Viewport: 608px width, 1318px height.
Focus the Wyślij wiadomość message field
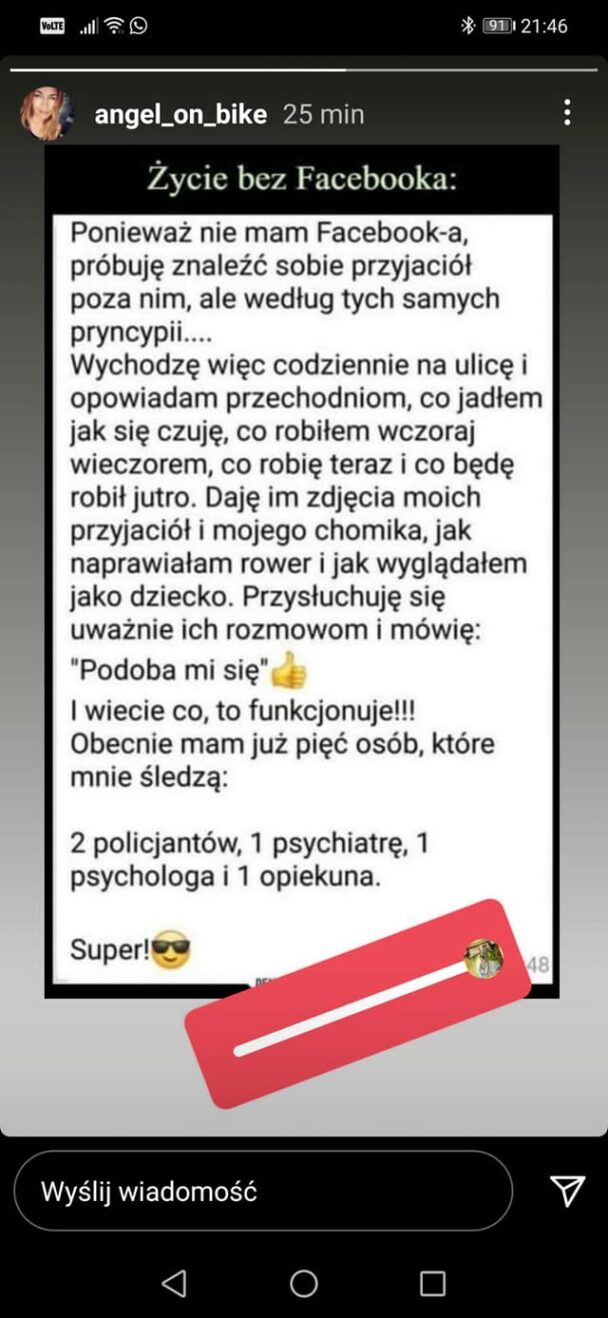coord(262,1191)
